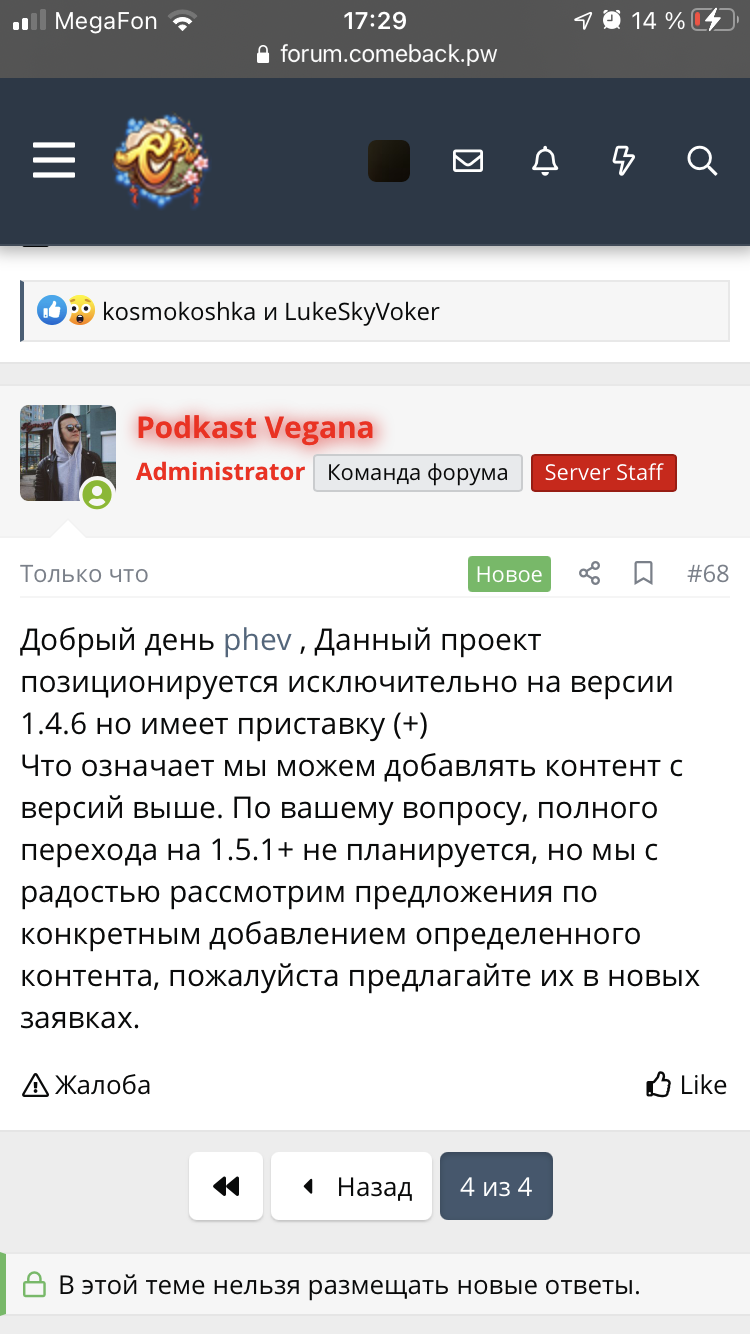Open Podkast Vegana's profile name link
Image resolution: width=750 pixels, height=1334 pixels.
coord(255,428)
